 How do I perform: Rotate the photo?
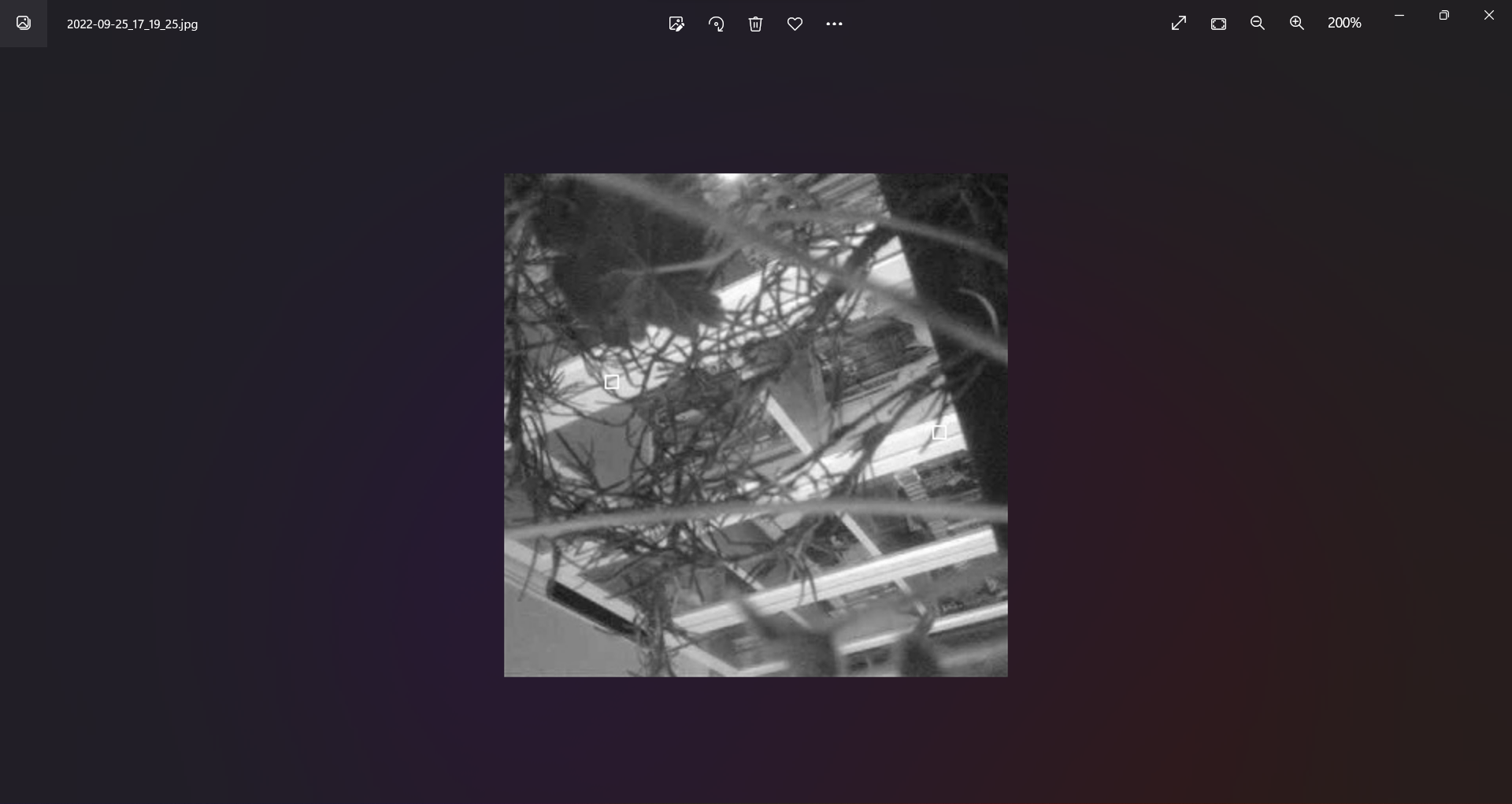pos(716,24)
